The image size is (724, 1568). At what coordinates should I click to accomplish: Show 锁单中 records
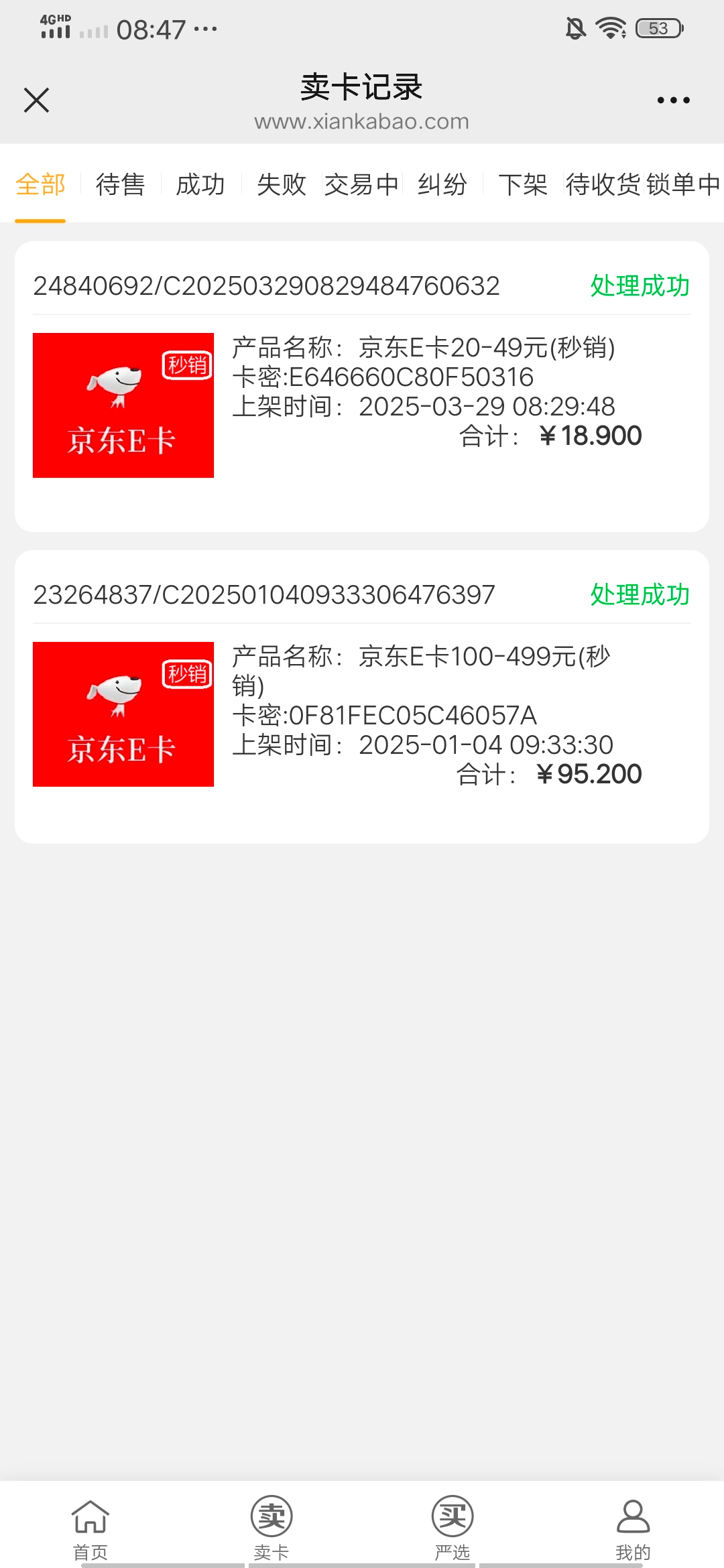click(684, 184)
